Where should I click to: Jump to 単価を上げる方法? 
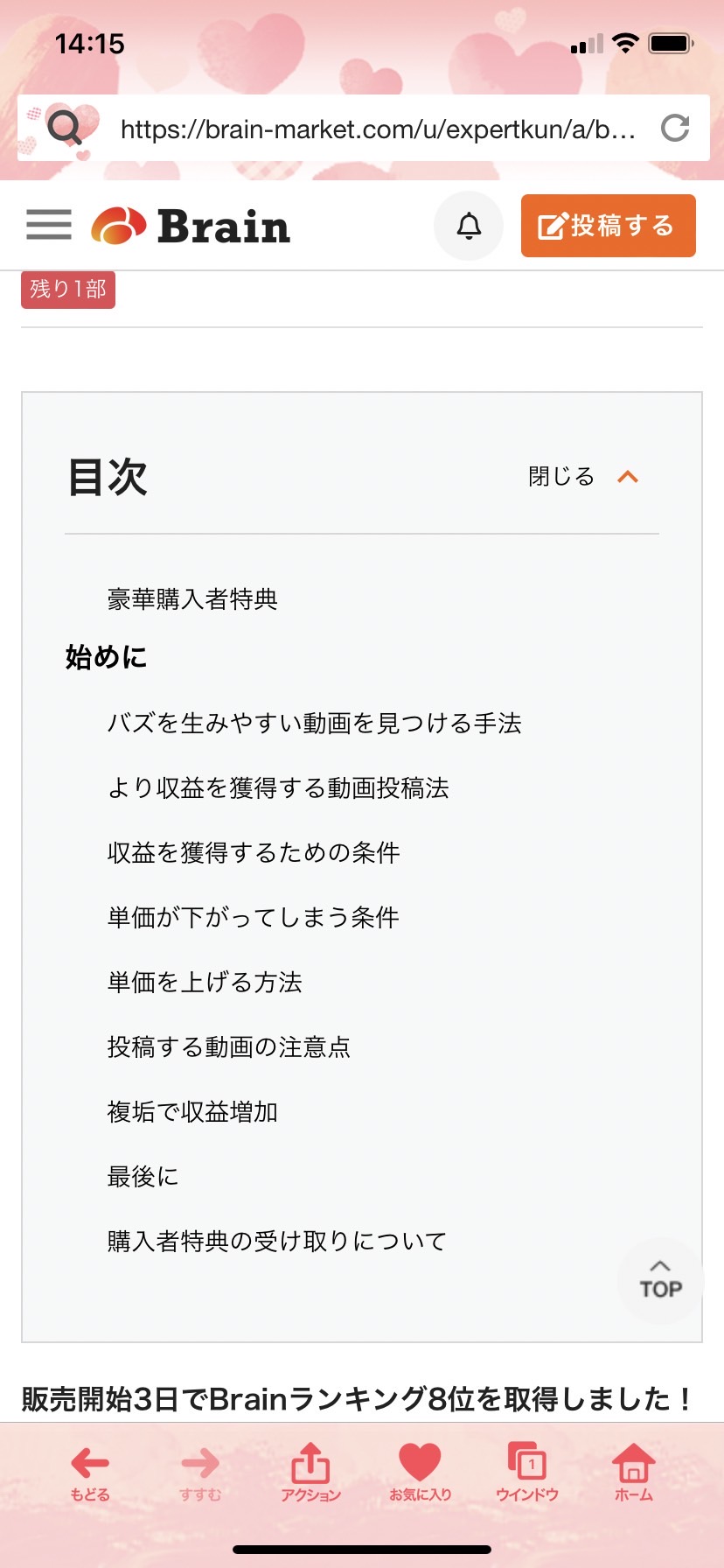pos(205,983)
